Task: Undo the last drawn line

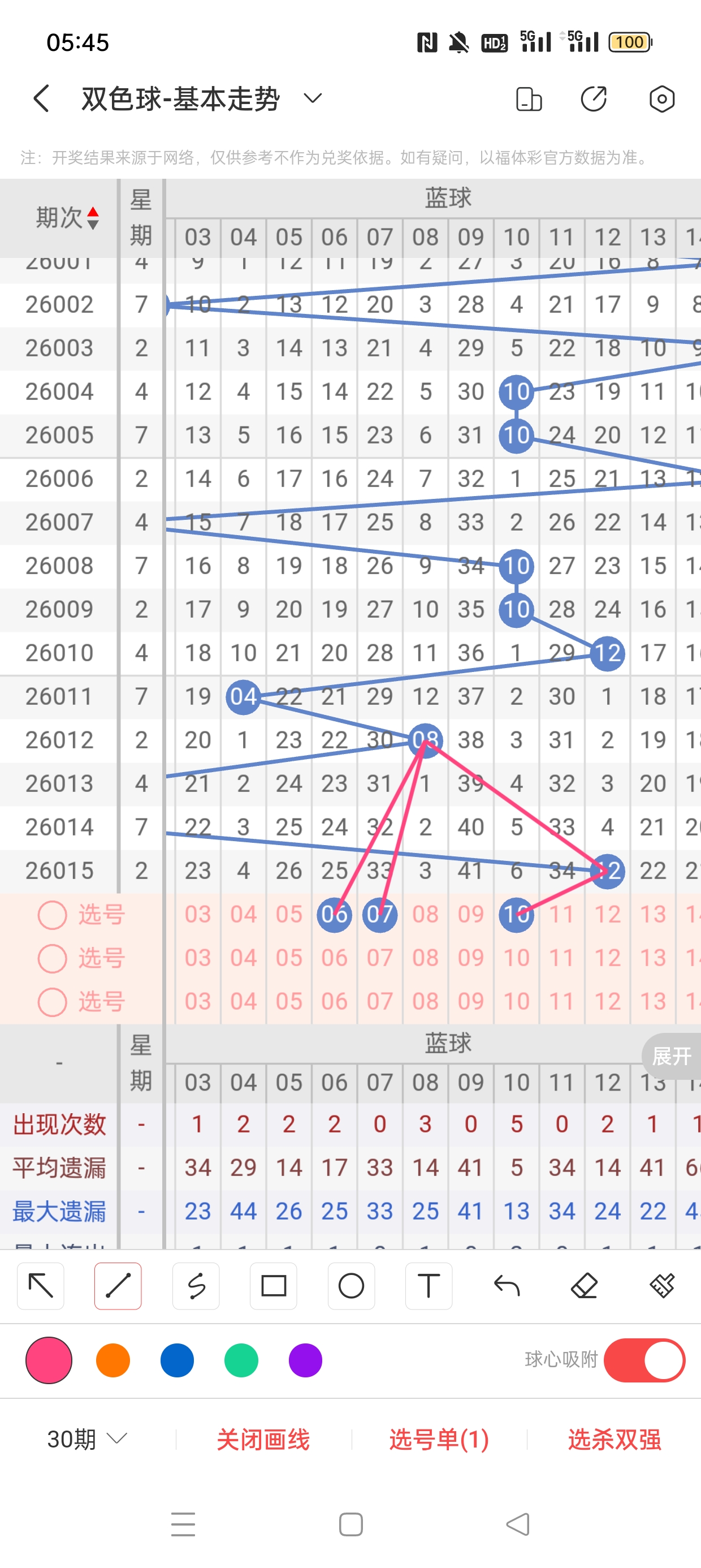Action: coord(507,1286)
